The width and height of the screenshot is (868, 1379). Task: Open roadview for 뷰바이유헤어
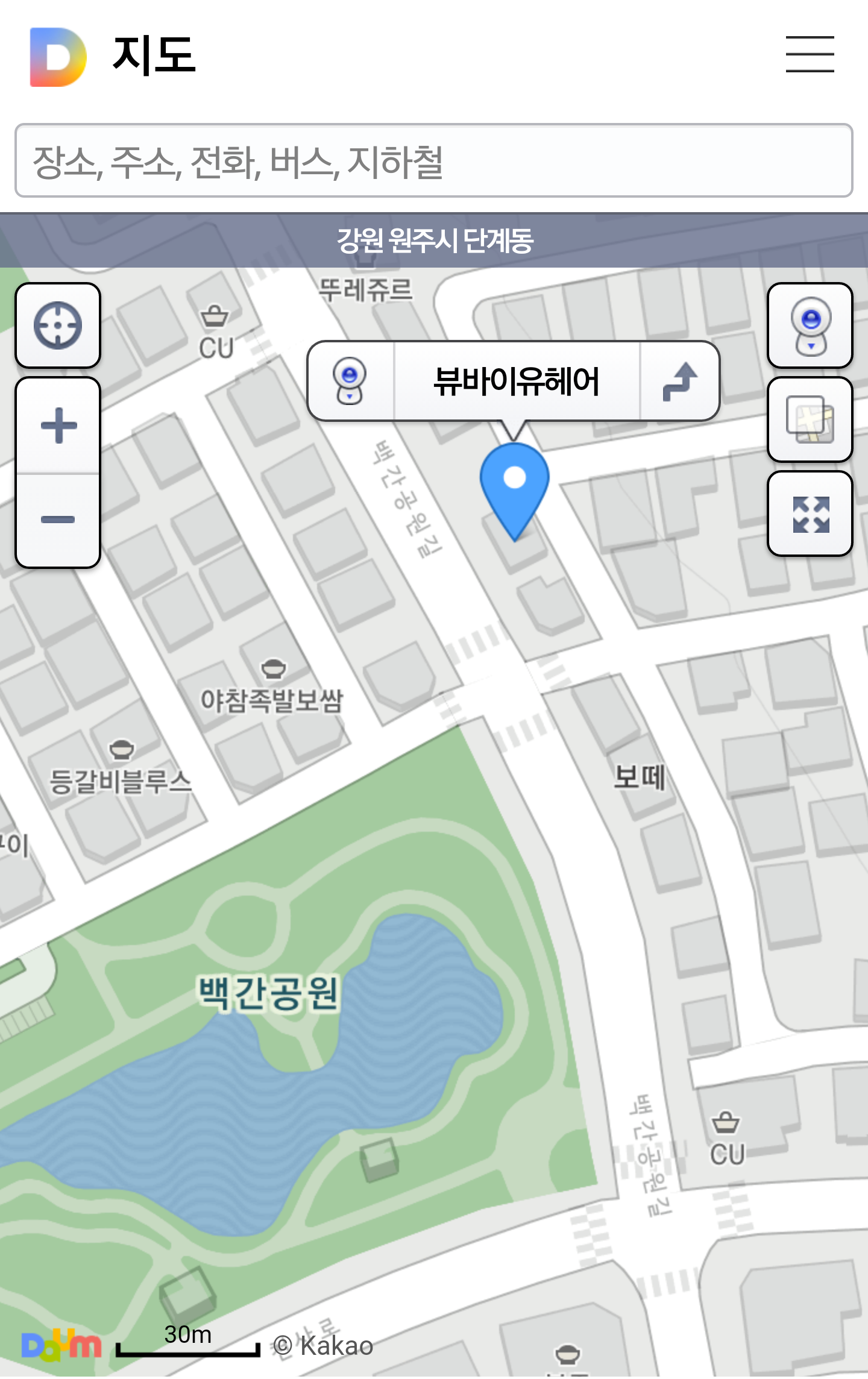pos(350,380)
